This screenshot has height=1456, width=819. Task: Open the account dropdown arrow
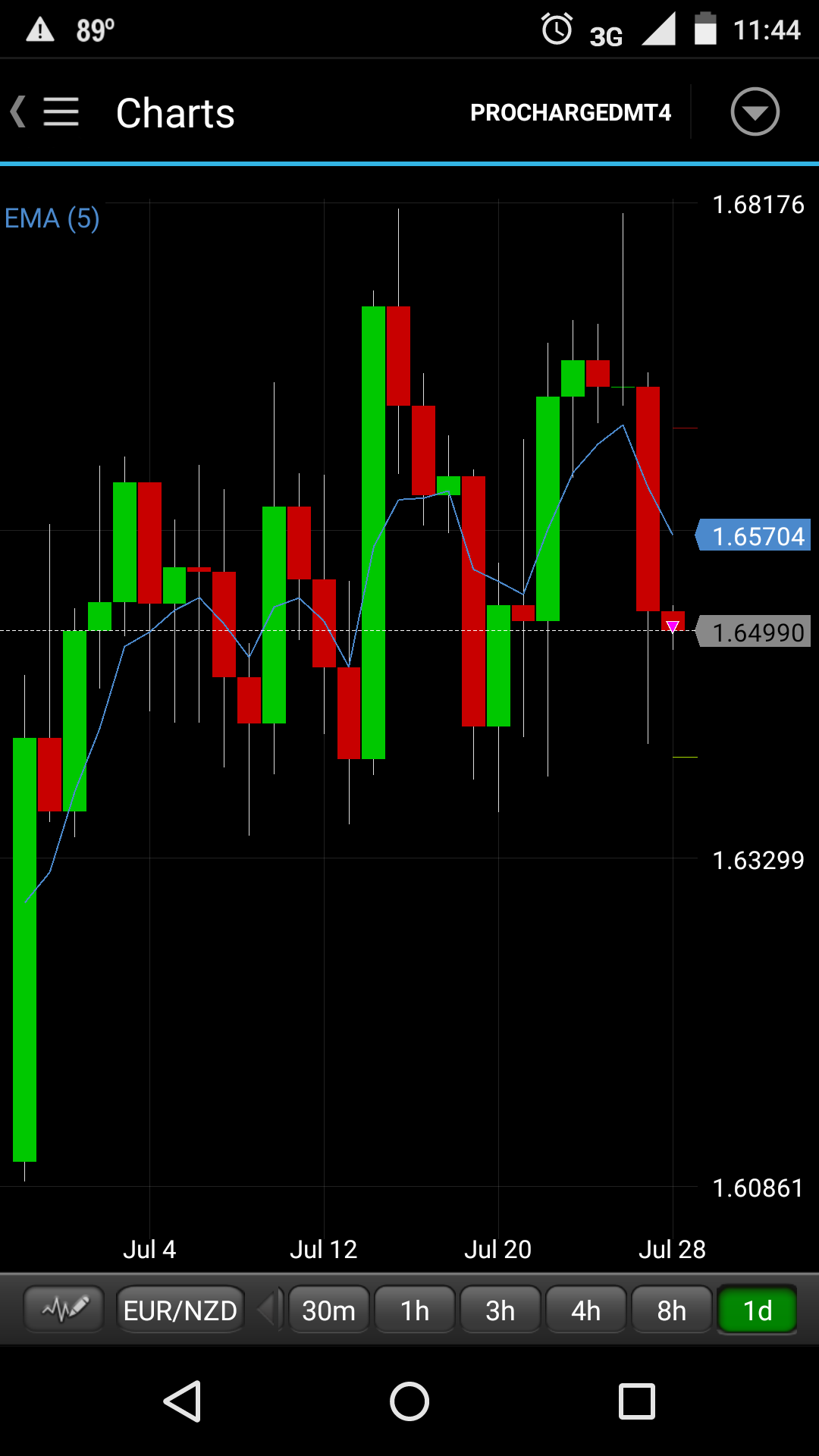coord(755,112)
